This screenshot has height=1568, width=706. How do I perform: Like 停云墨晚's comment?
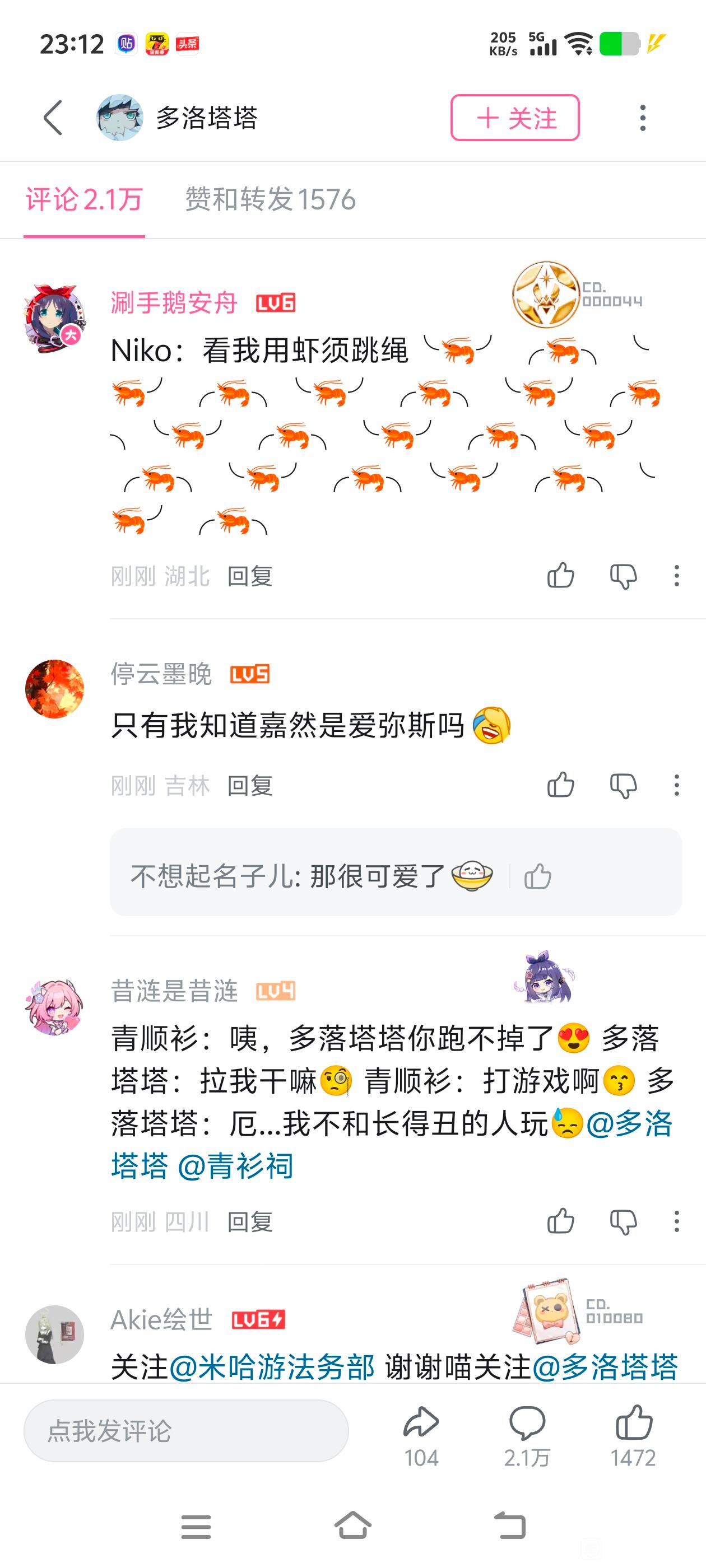point(560,785)
